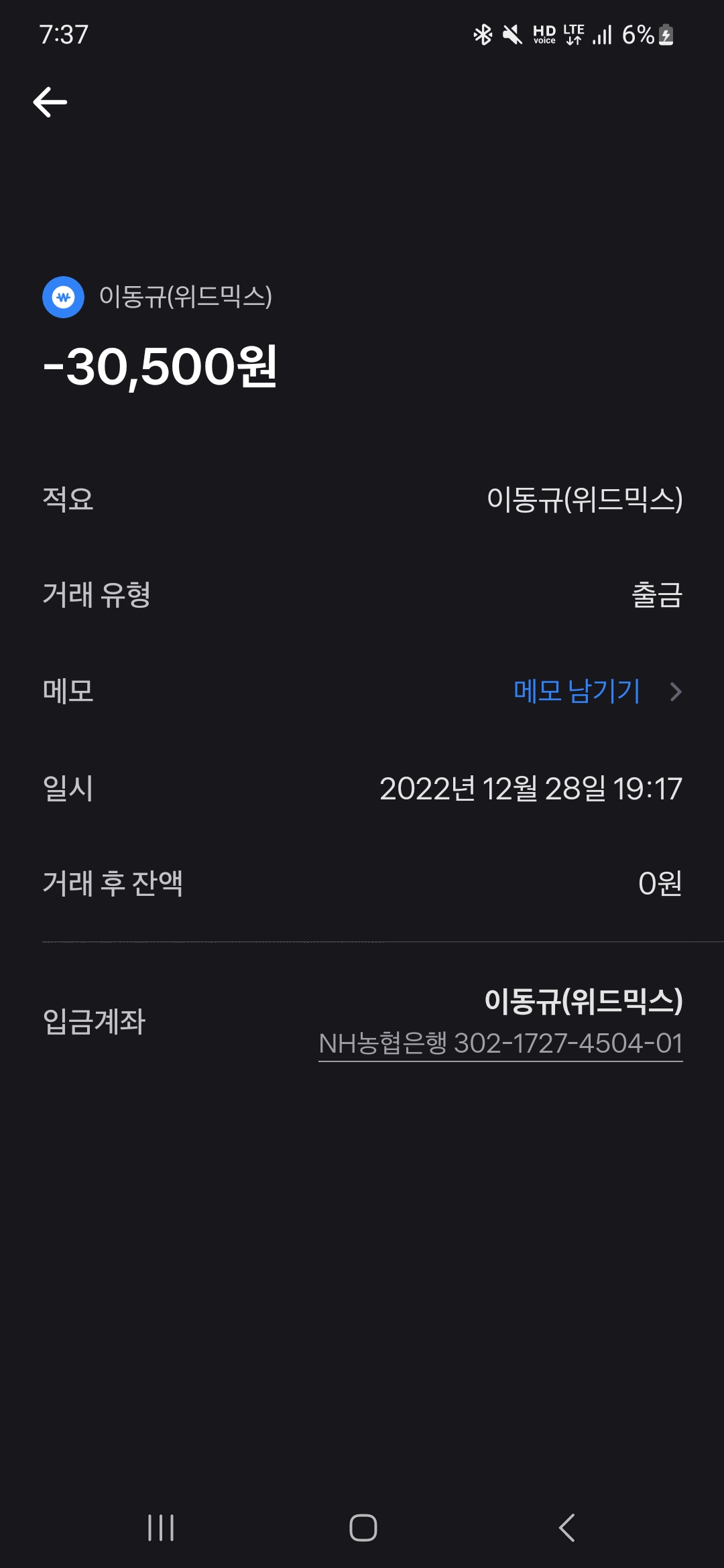Open recent apps from the navigation bar
The width and height of the screenshot is (724, 1568).
pyautogui.click(x=161, y=1528)
